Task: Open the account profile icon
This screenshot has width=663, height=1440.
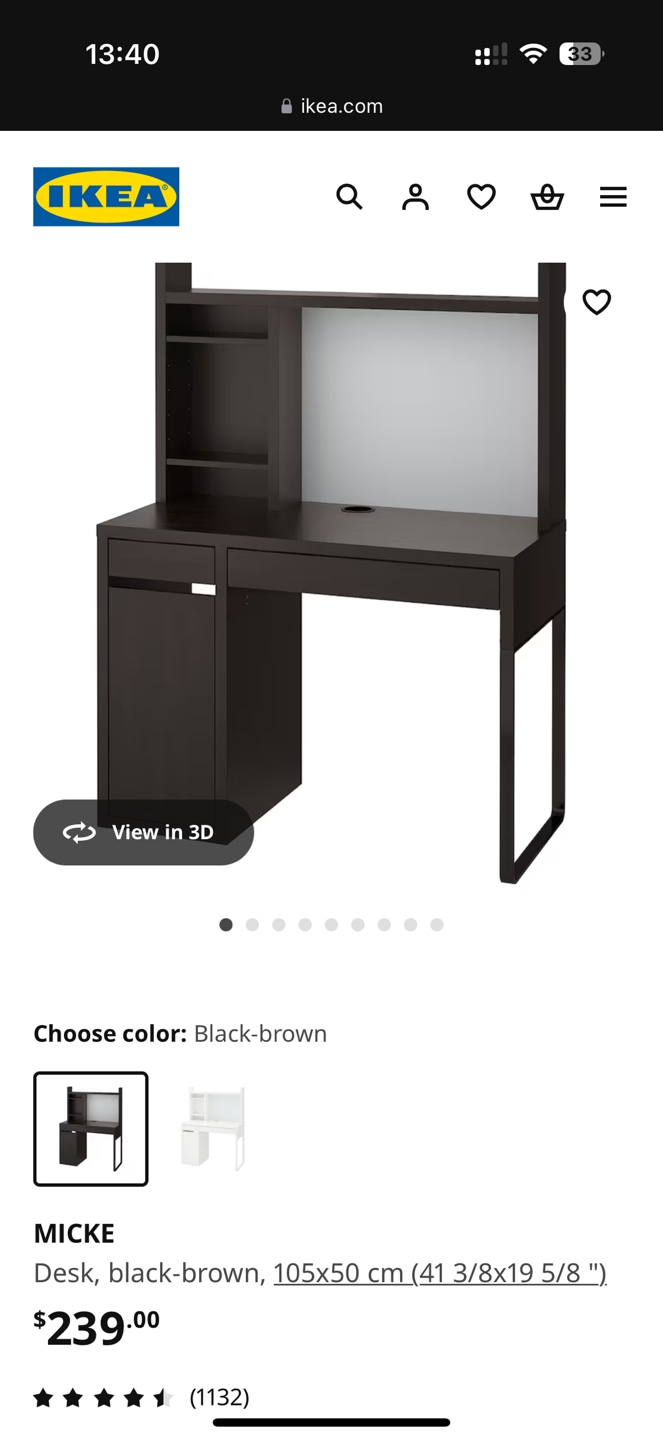Action: [x=415, y=197]
